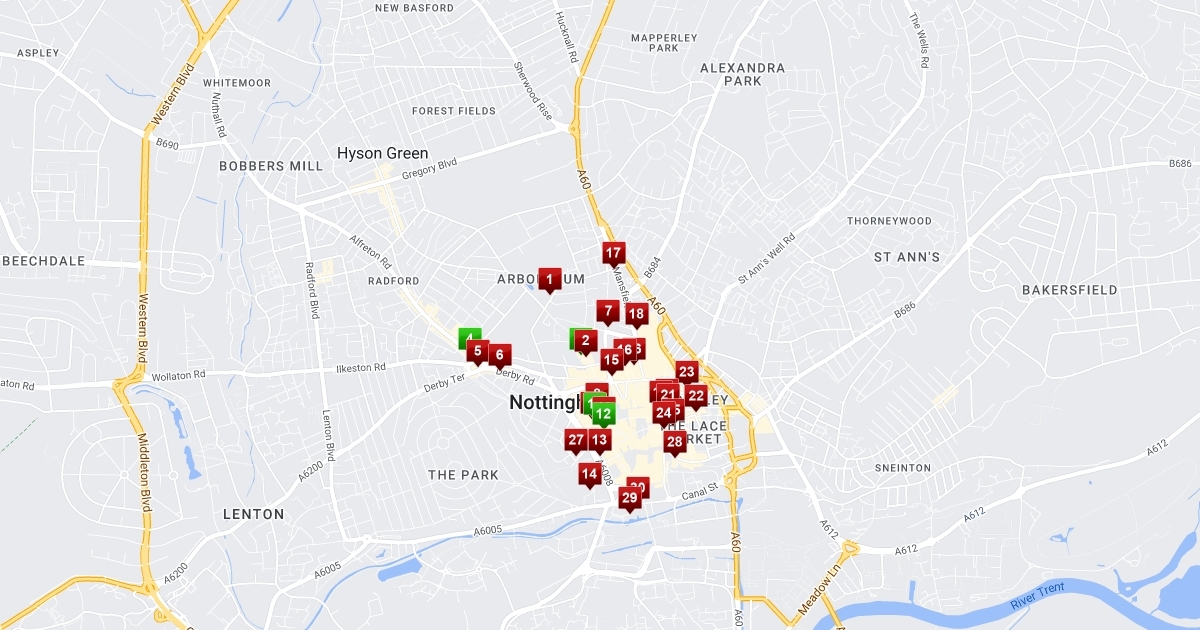The height and width of the screenshot is (630, 1200).
Task: Tap marker number 27
Action: pyautogui.click(x=575, y=439)
